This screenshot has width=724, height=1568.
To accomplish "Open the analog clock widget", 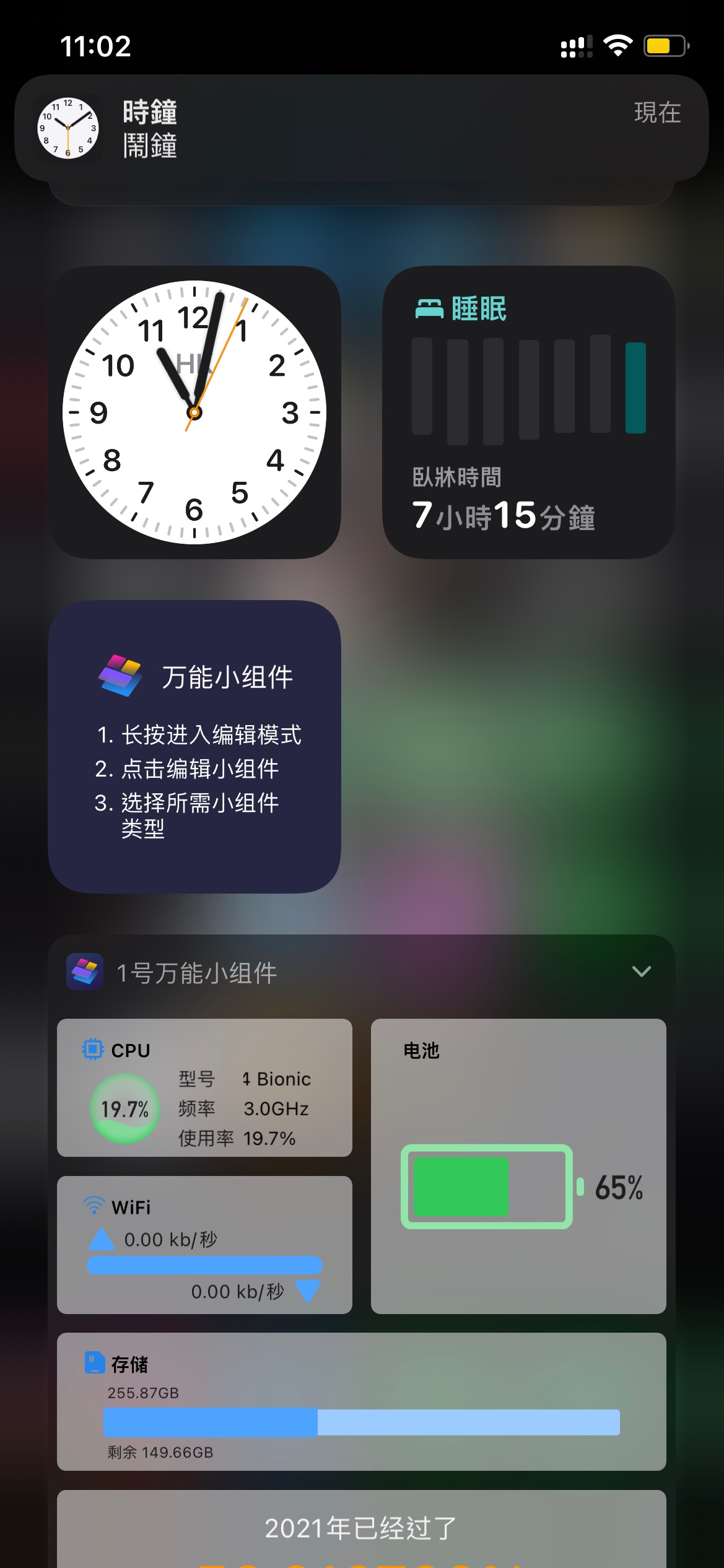I will 194,412.
